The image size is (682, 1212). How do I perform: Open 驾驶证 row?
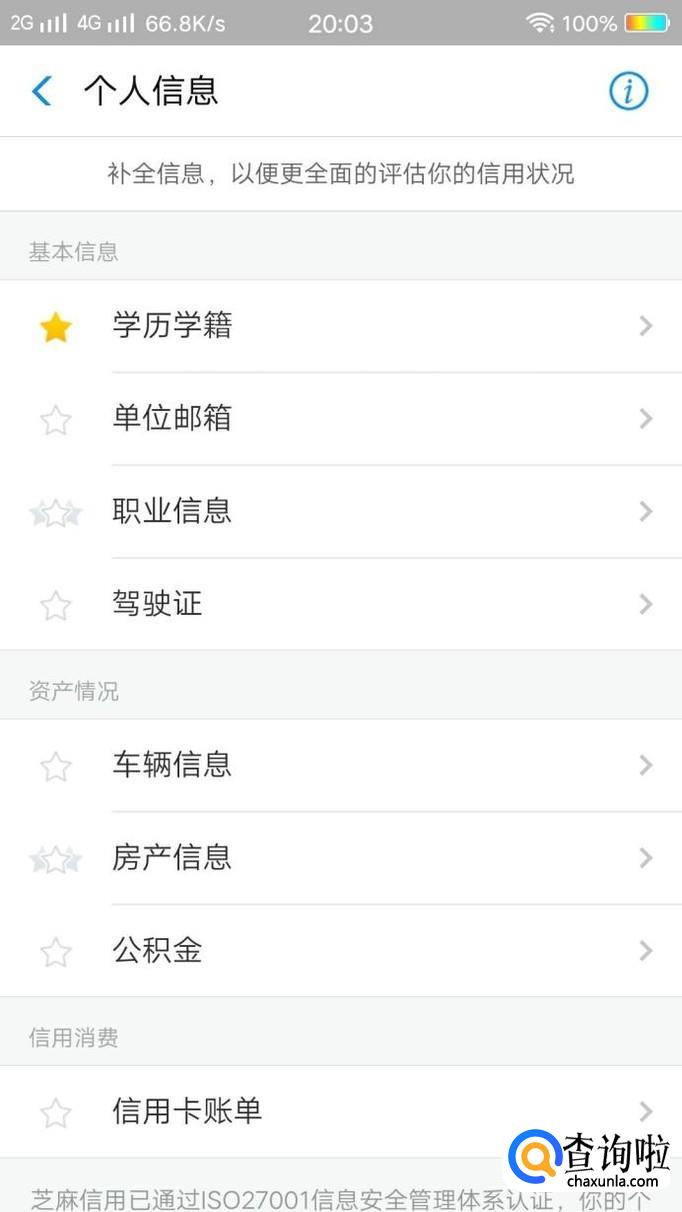coord(340,604)
